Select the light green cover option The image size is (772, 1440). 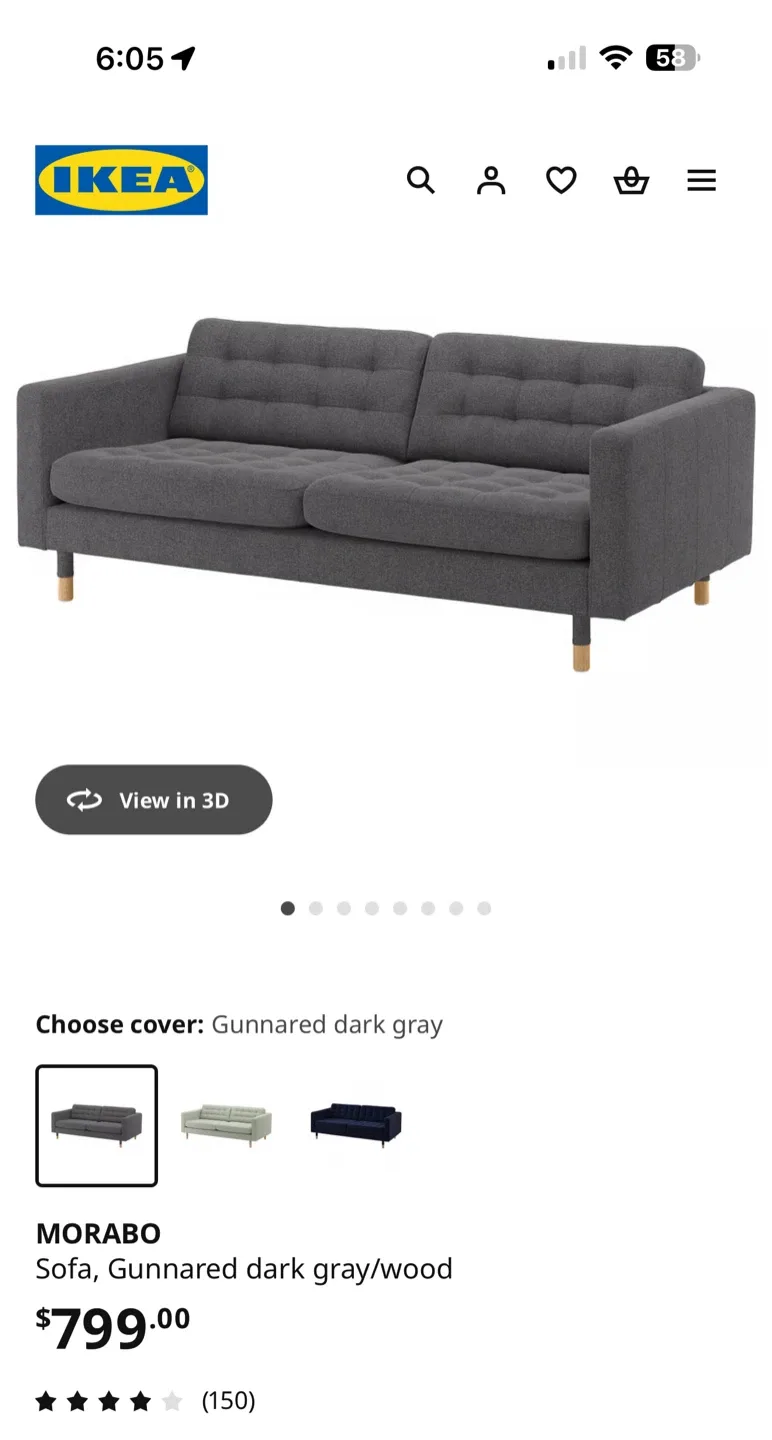coord(226,1125)
